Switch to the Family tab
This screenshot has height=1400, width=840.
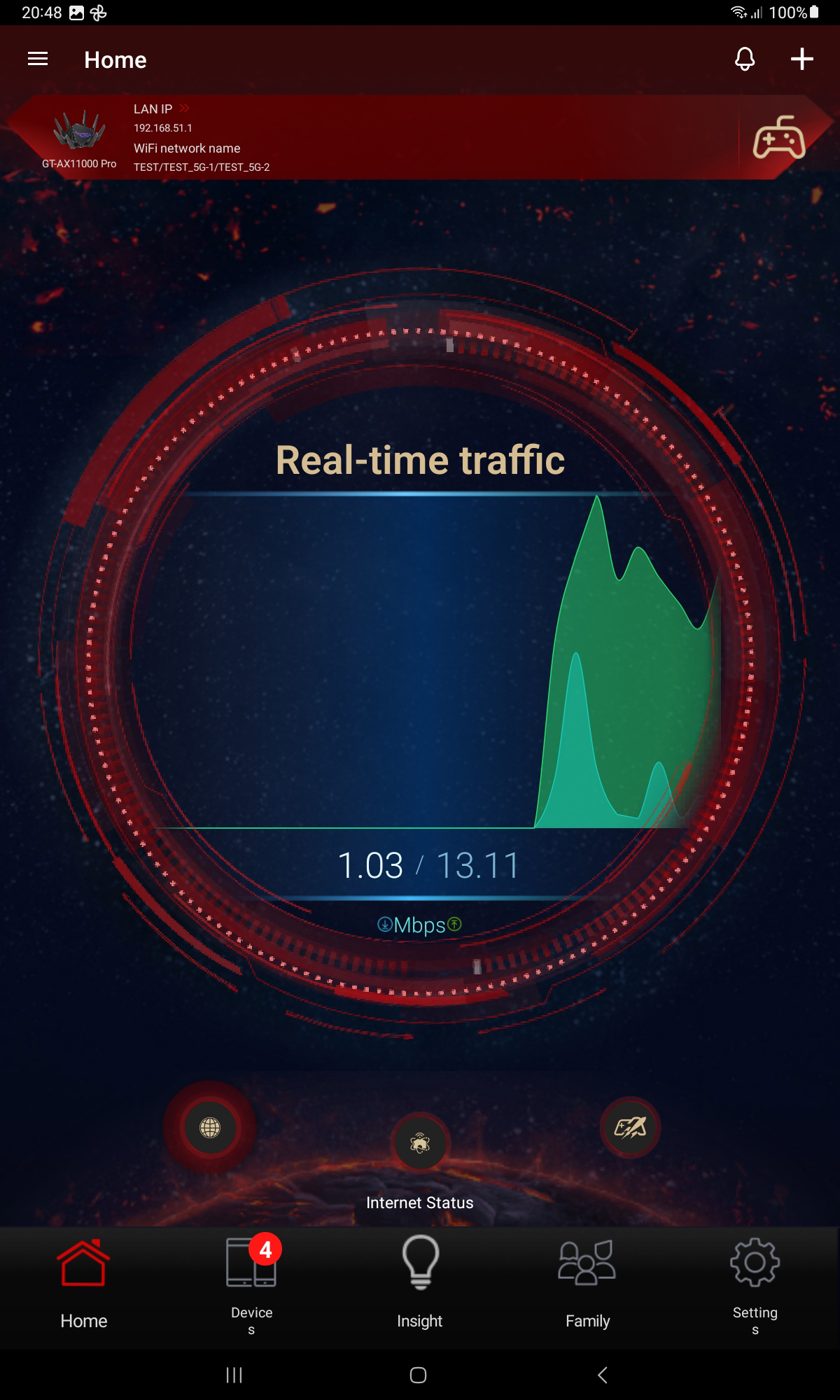[x=587, y=1284]
